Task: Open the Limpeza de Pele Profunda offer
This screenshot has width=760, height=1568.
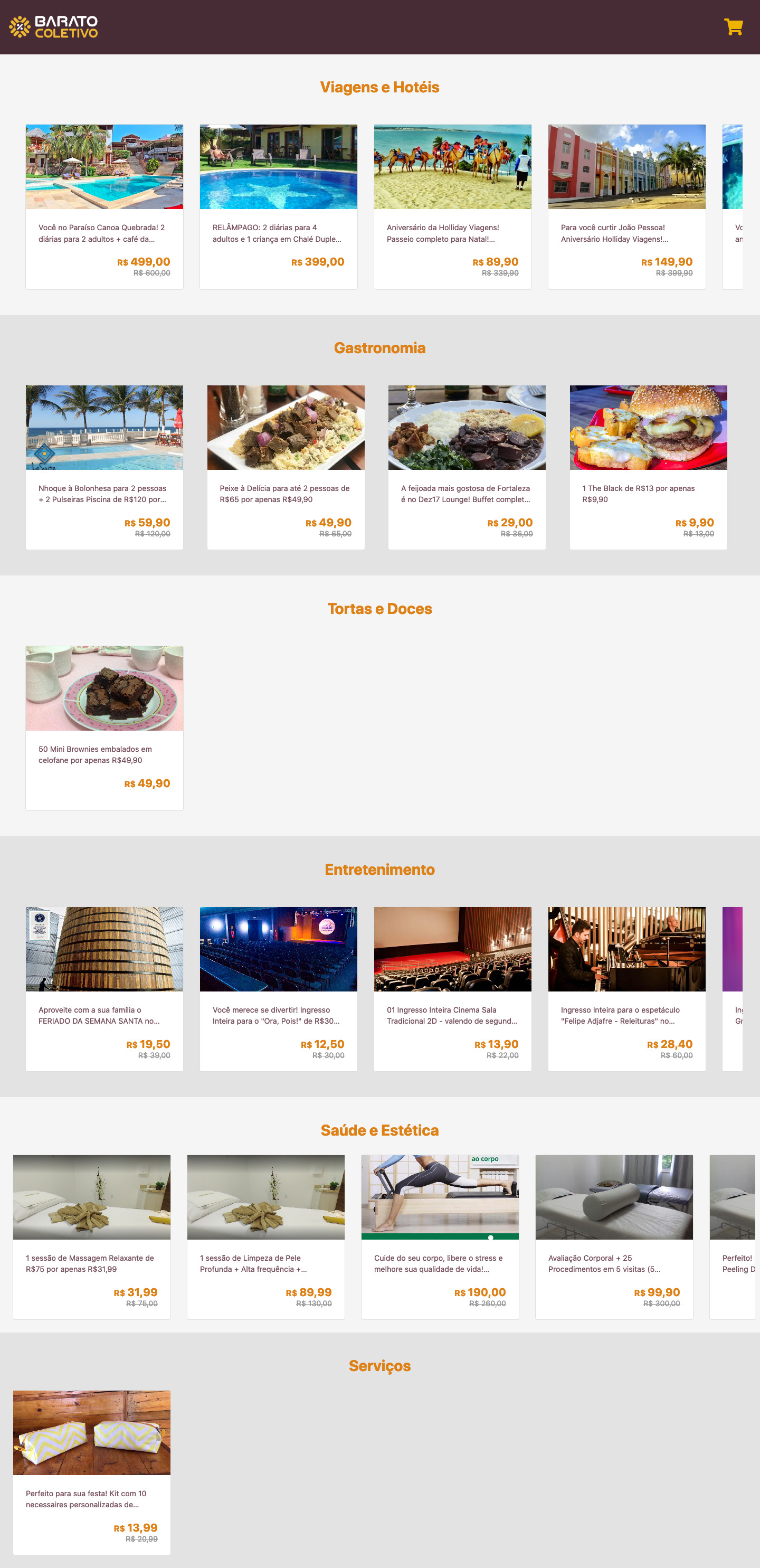Action: (x=265, y=1237)
